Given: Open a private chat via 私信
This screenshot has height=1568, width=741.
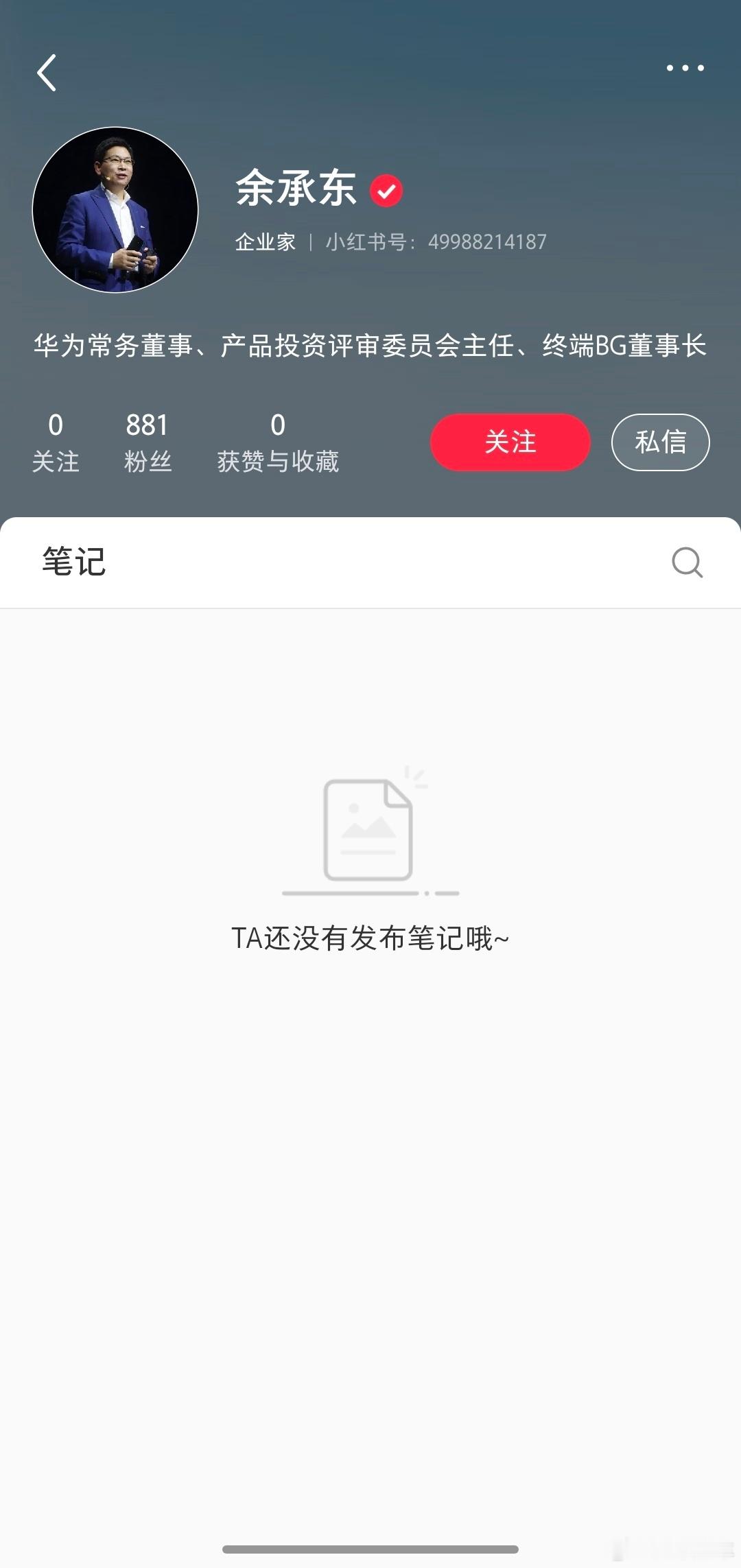Looking at the screenshot, I should pyautogui.click(x=660, y=442).
